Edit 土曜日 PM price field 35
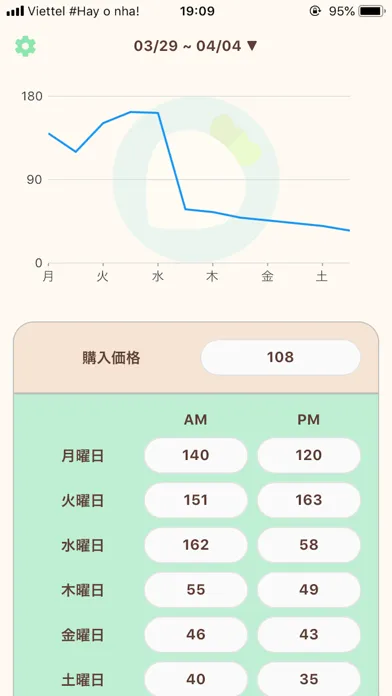This screenshot has width=392, height=696. tap(309, 679)
